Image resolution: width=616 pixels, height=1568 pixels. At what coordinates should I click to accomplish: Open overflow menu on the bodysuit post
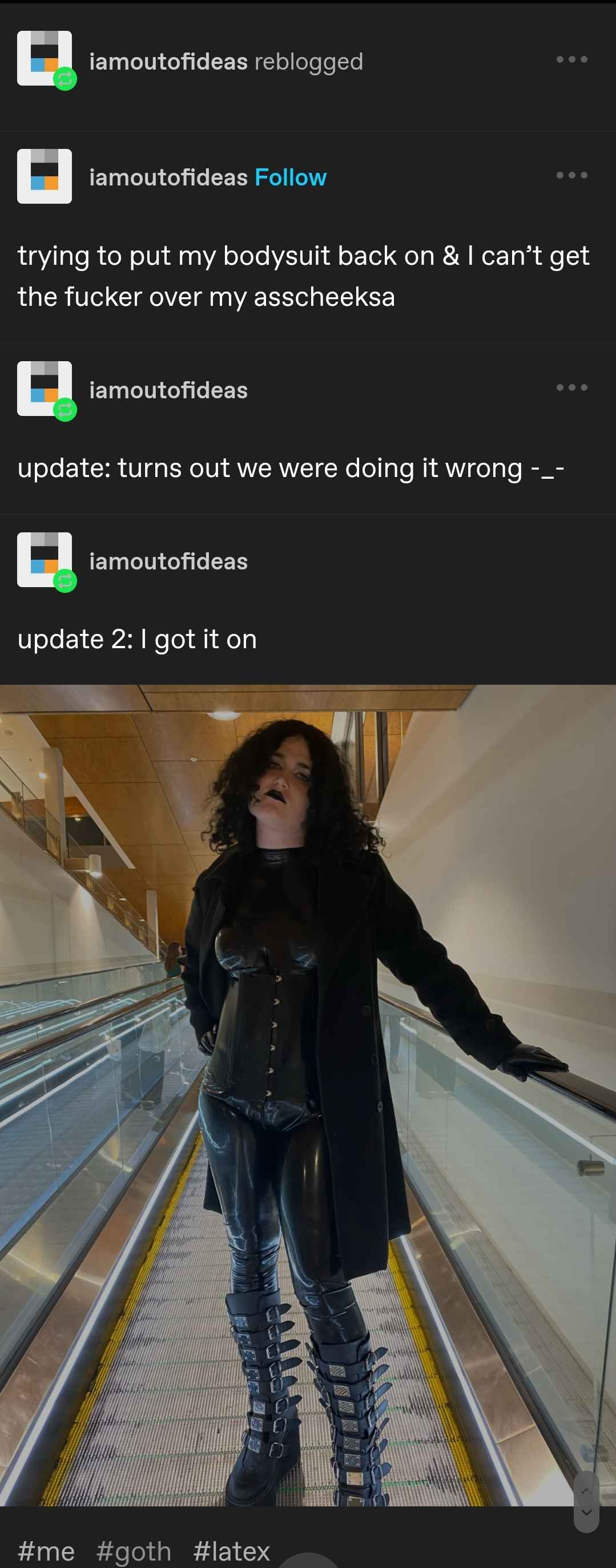click(x=571, y=175)
